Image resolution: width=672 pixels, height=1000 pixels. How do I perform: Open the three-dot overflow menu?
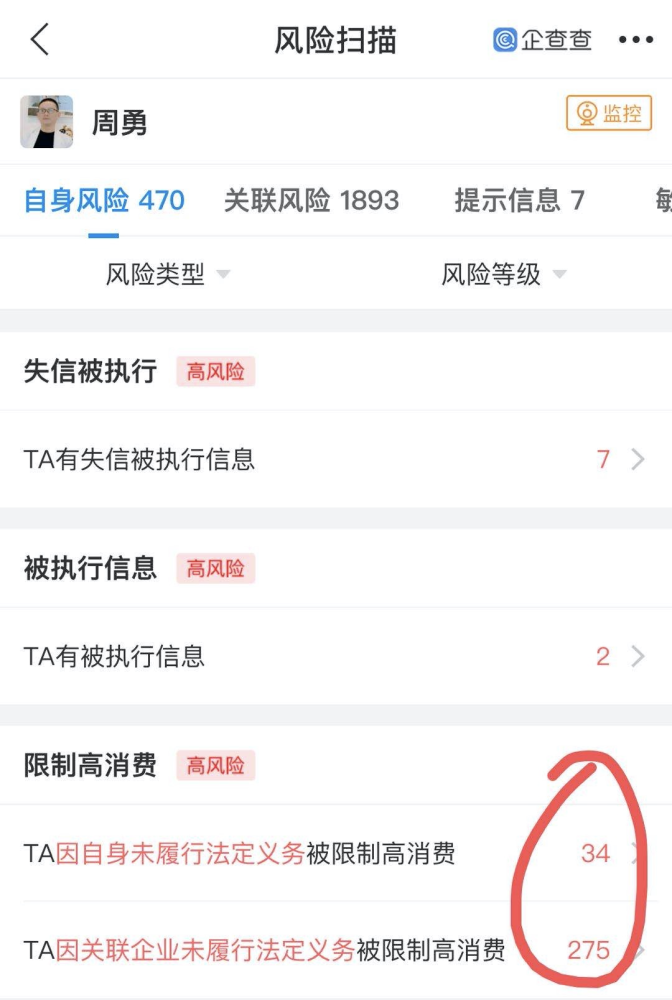[x=635, y=40]
